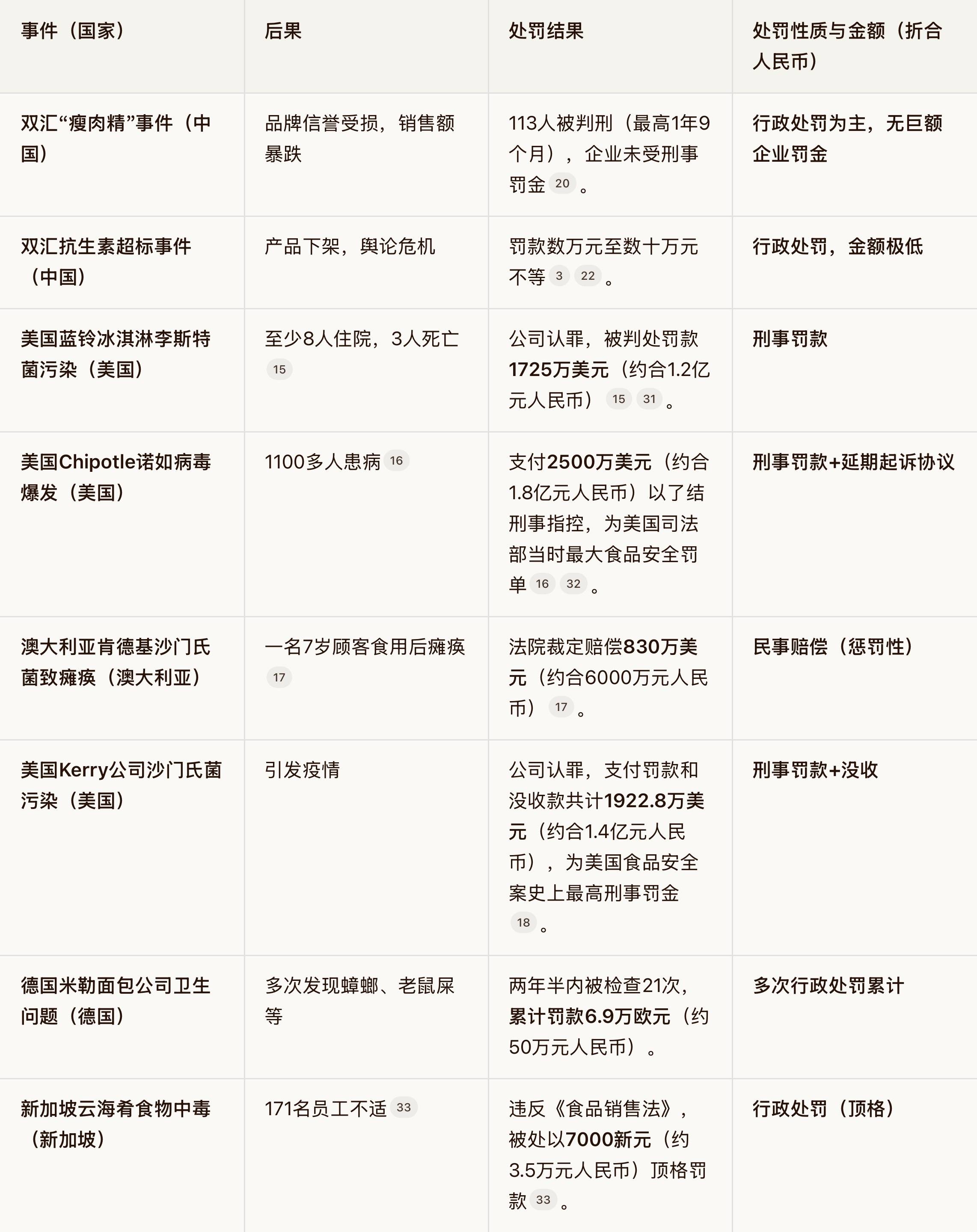Tap citation 17 under 一名7岁顾客食用后瘫痪

tap(279, 677)
